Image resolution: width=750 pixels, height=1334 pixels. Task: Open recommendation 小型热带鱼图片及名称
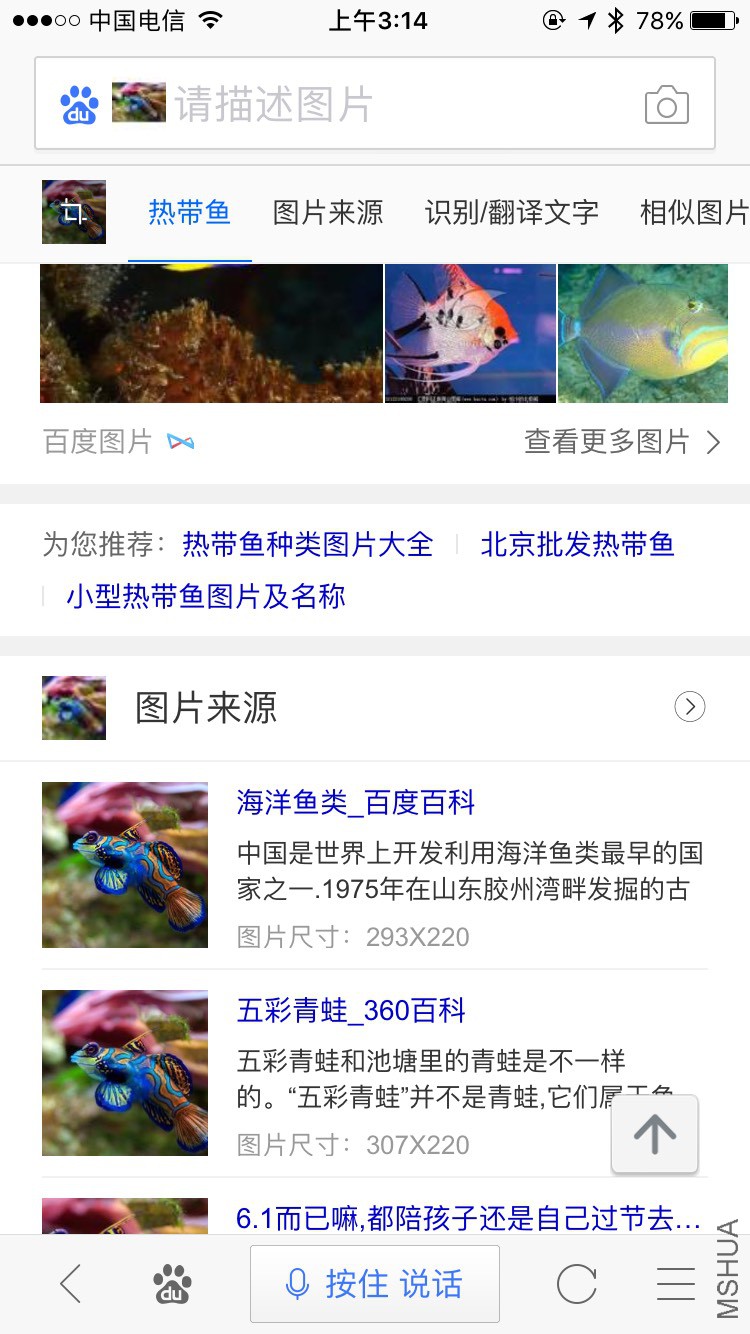coord(206,597)
